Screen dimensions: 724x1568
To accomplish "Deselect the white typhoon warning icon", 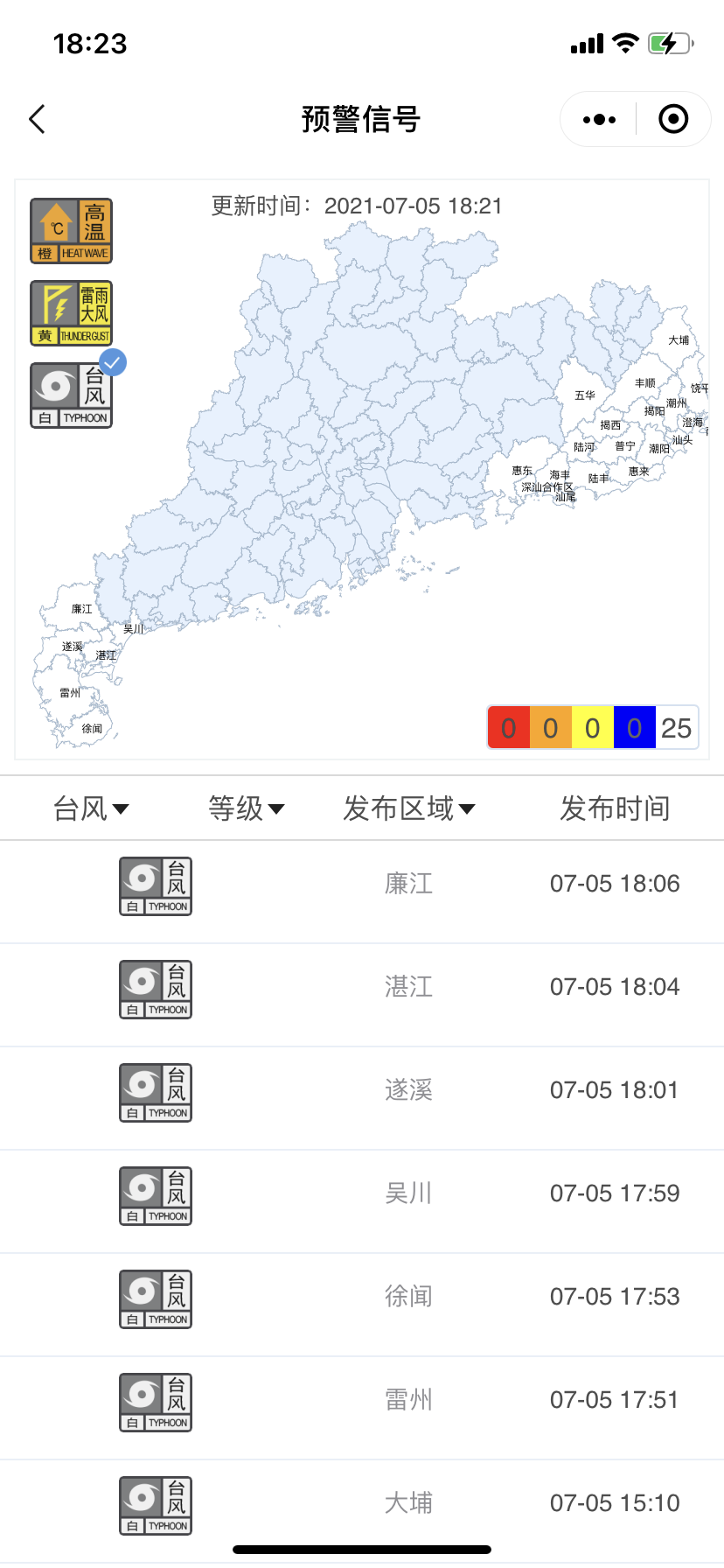I will (x=72, y=395).
